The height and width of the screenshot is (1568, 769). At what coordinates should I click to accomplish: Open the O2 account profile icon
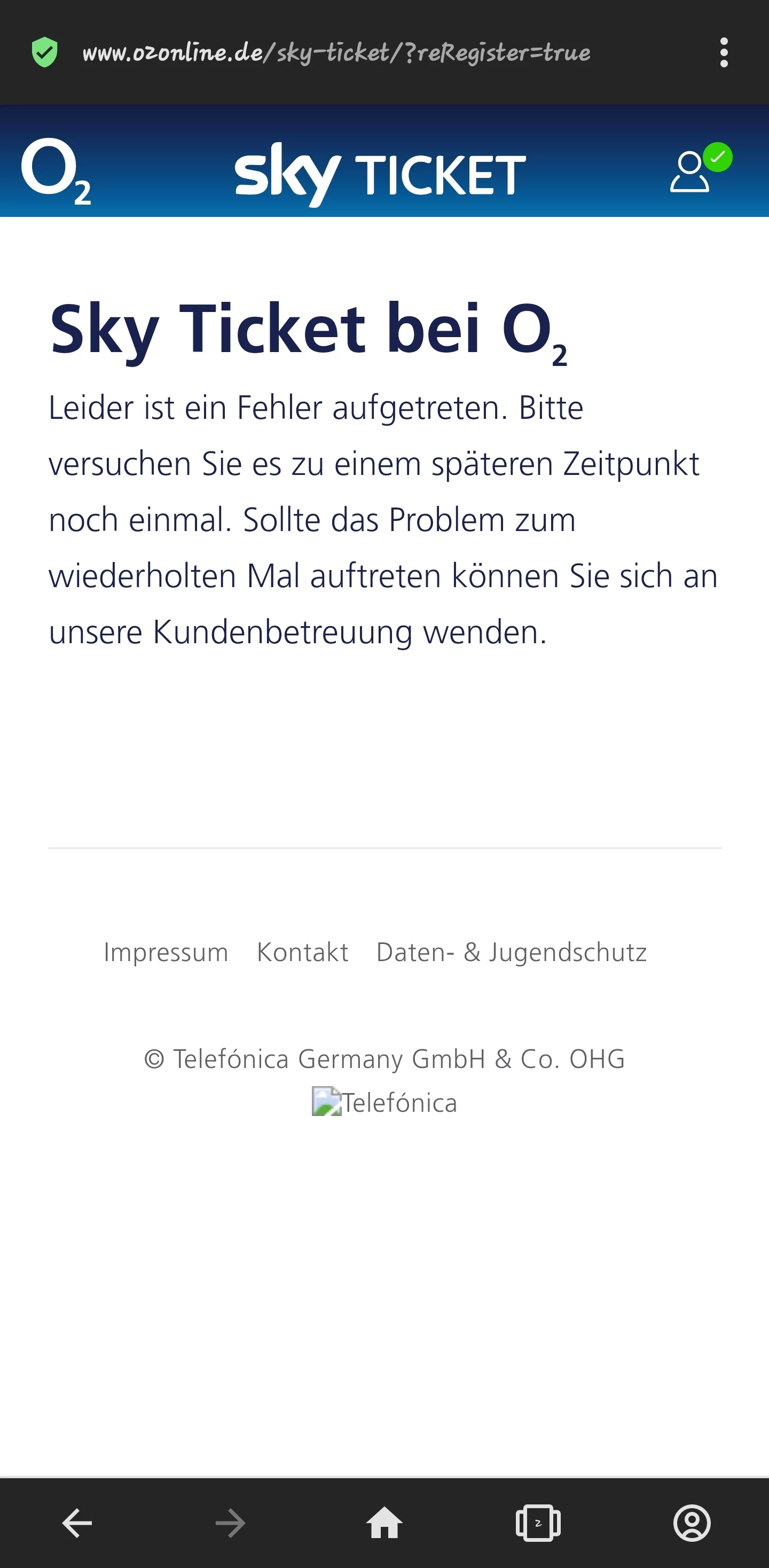click(x=692, y=171)
